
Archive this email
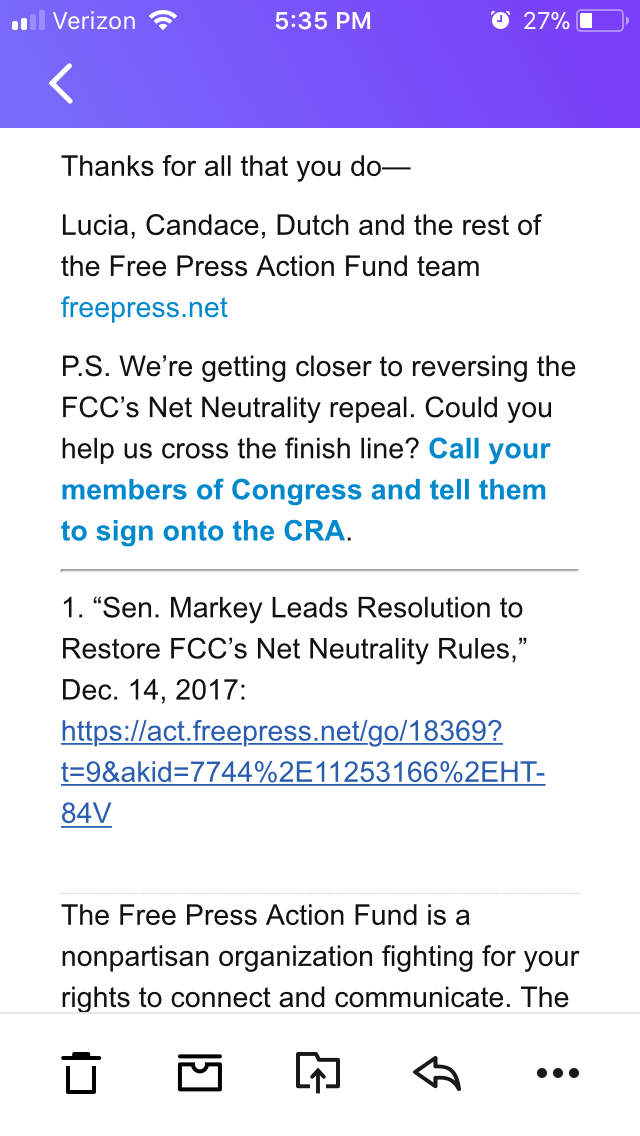coord(199,1073)
